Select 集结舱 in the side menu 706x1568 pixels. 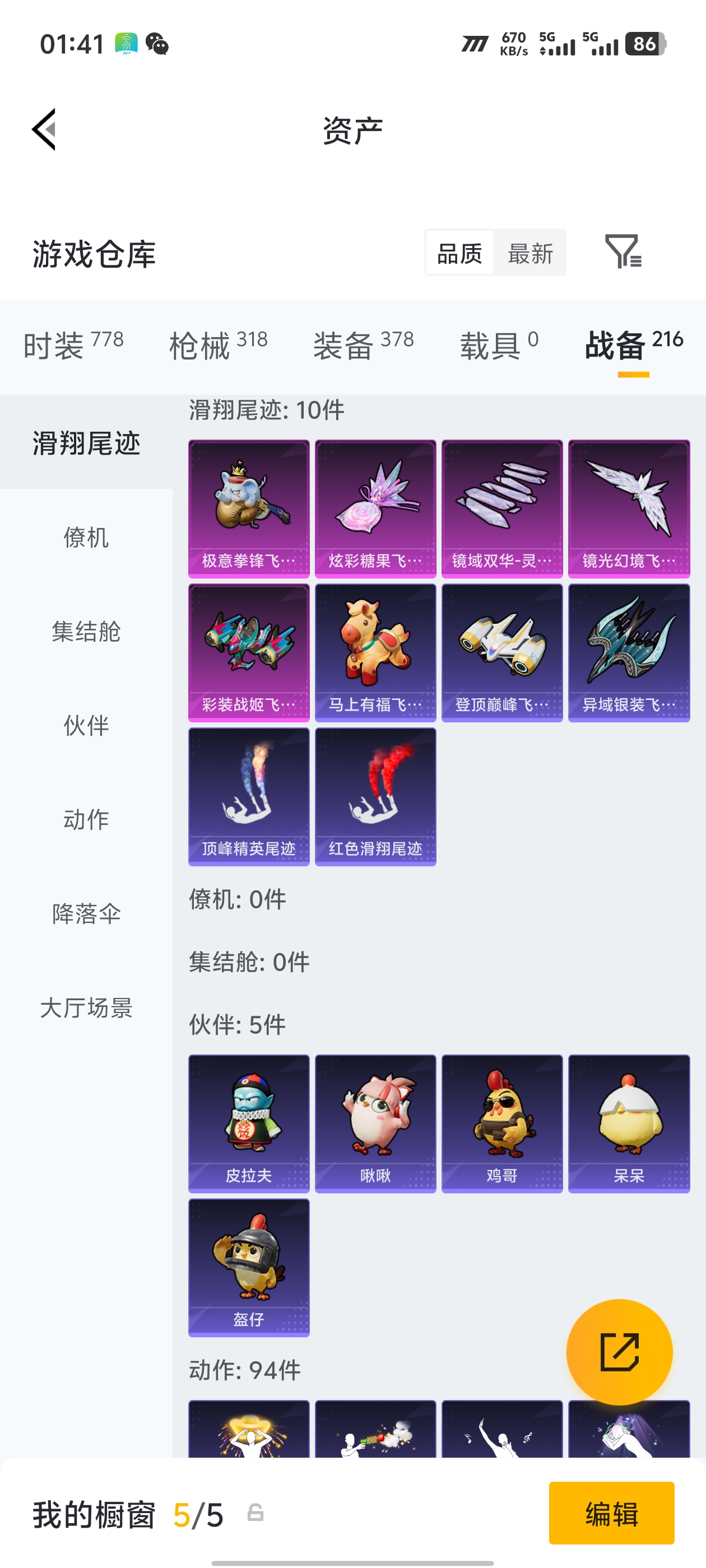pos(86,631)
